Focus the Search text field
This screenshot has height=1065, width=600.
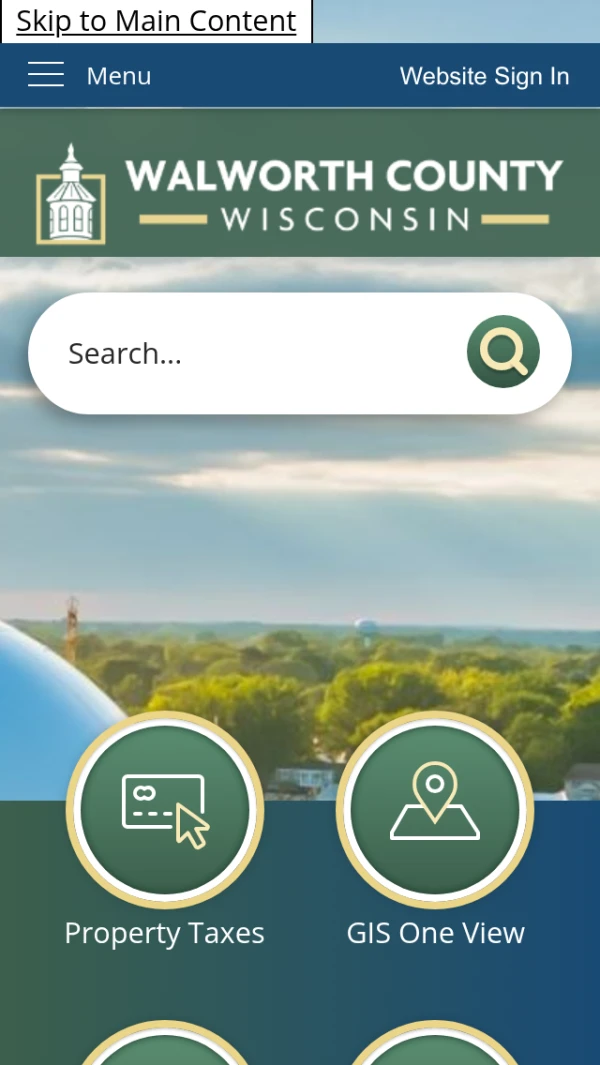pos(250,353)
